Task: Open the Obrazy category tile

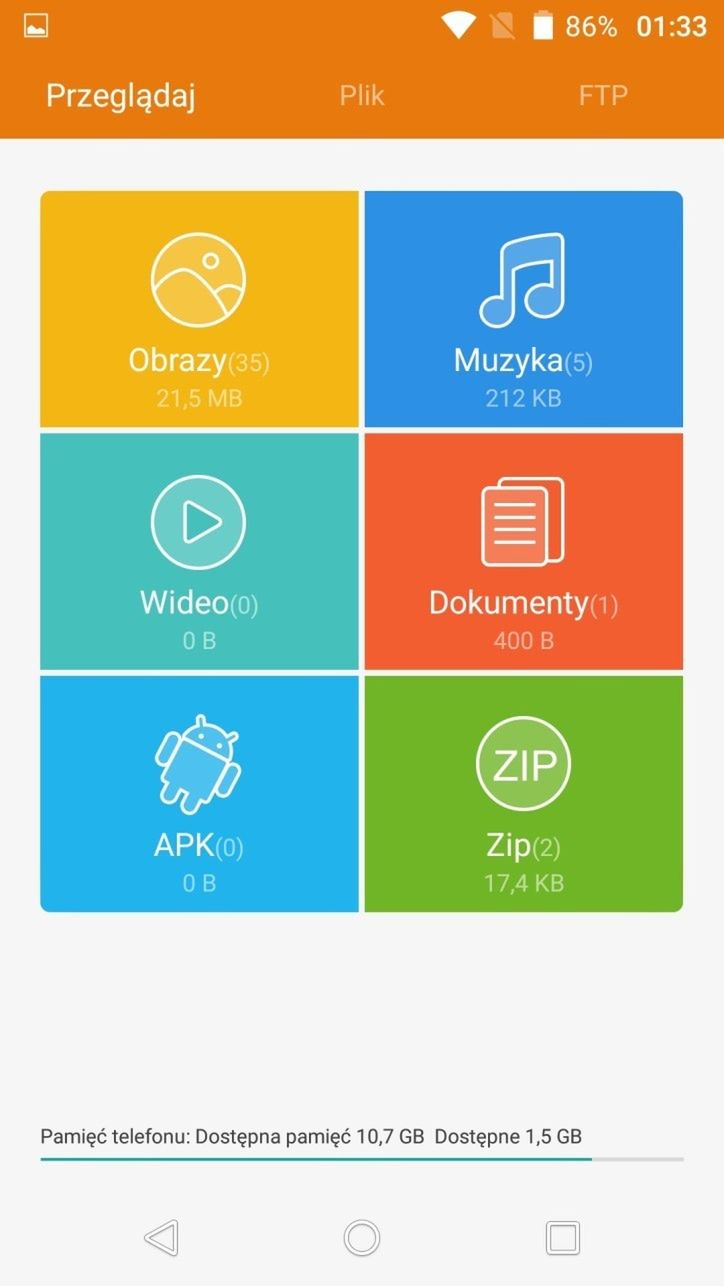Action: tap(199, 309)
